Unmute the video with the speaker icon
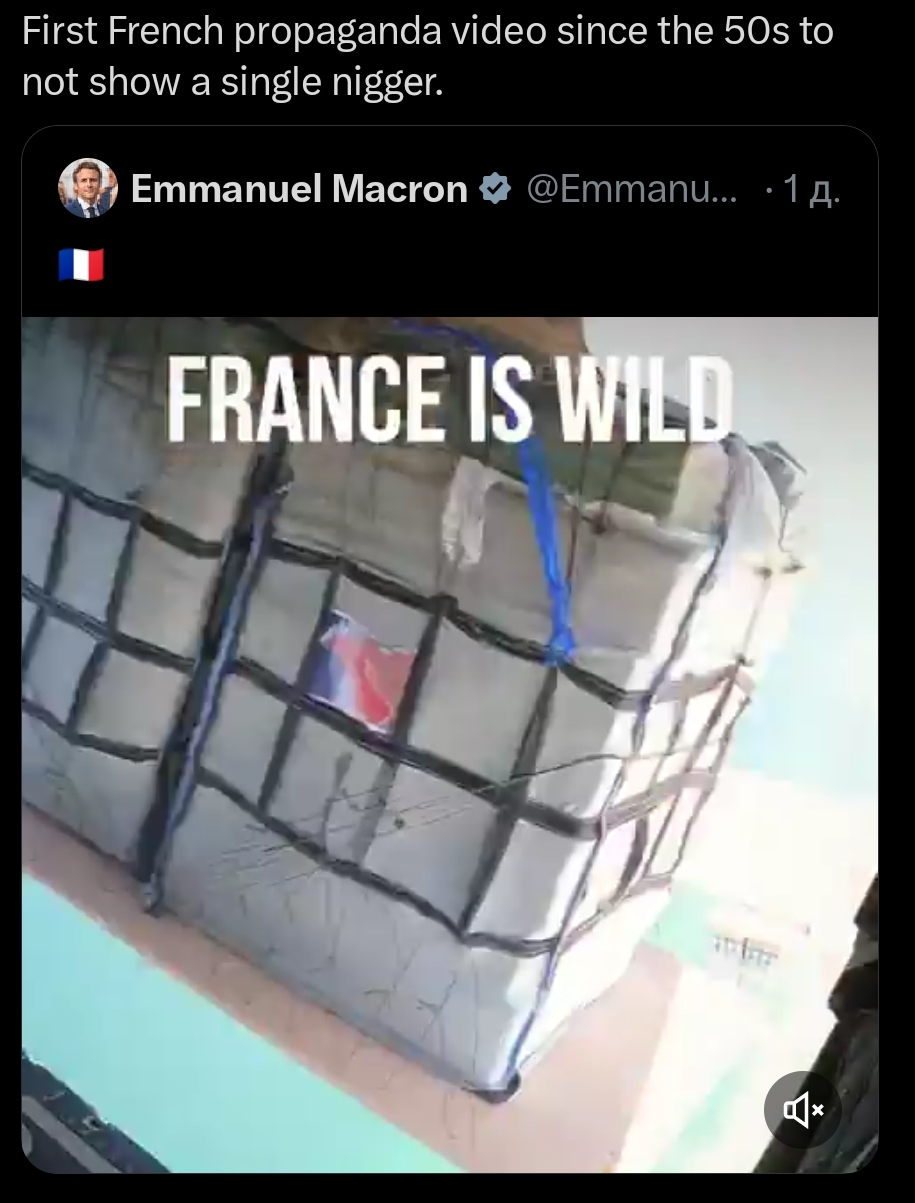Viewport: 915px width, 1203px height. [802, 1109]
